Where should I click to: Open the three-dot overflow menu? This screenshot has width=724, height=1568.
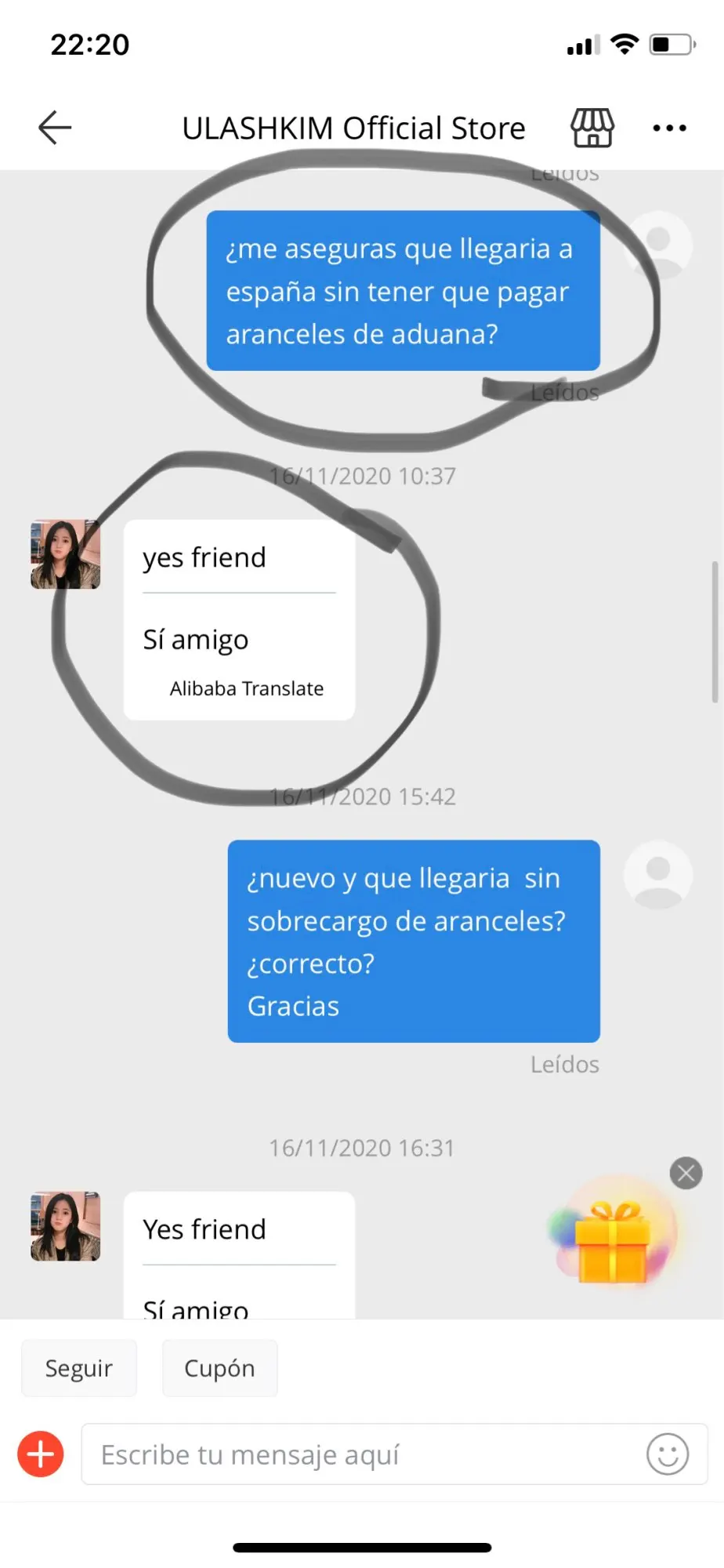[x=670, y=128]
